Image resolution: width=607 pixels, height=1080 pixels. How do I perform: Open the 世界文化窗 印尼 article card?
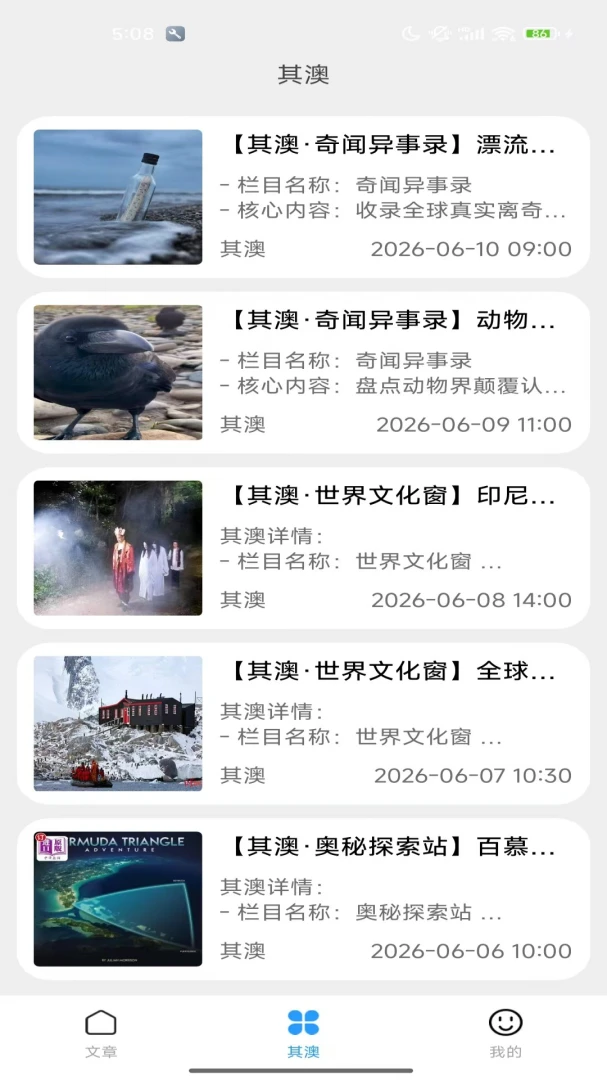coord(303,548)
